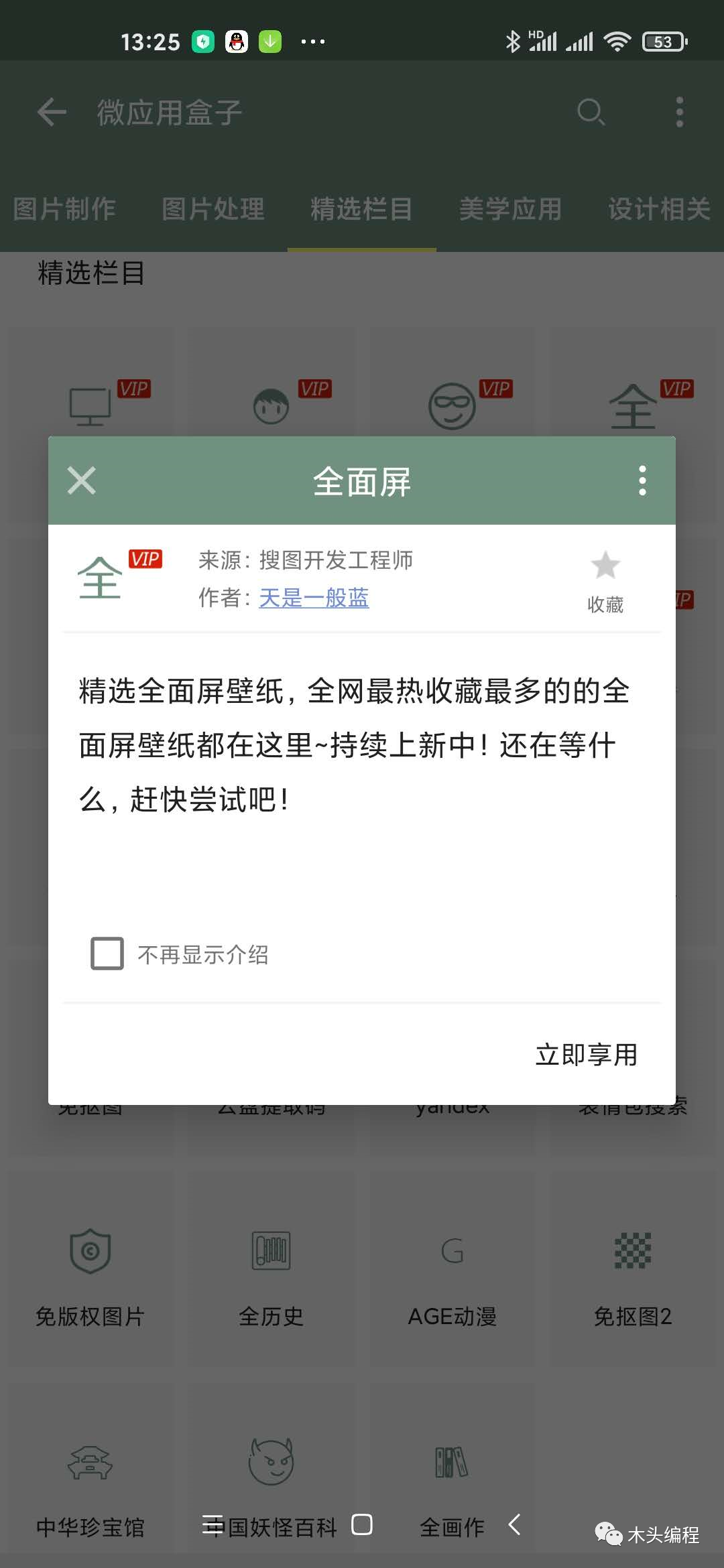Tap the system back button

click(x=515, y=1524)
